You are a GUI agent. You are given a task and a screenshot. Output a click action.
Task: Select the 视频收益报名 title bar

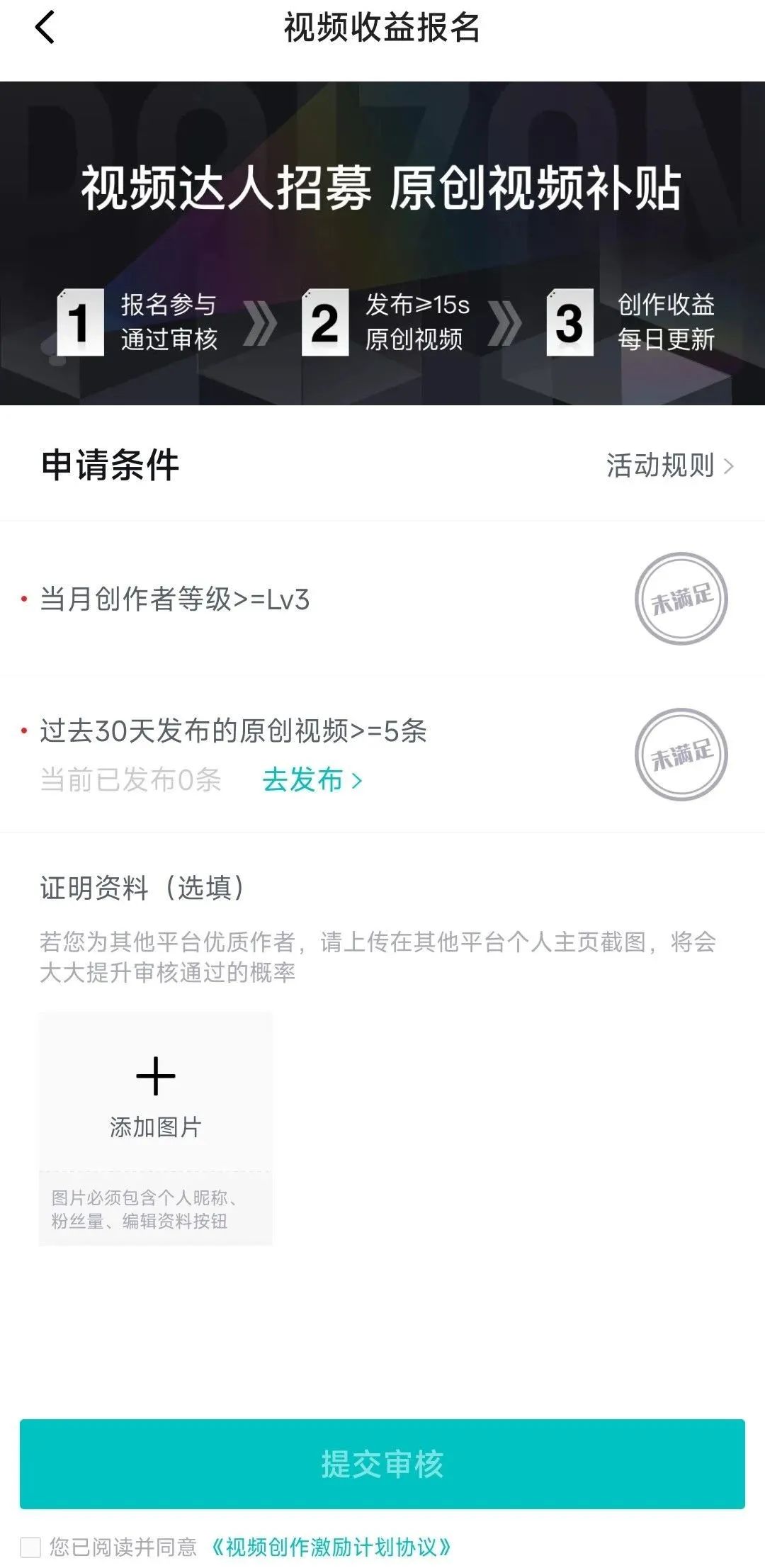coord(382,30)
